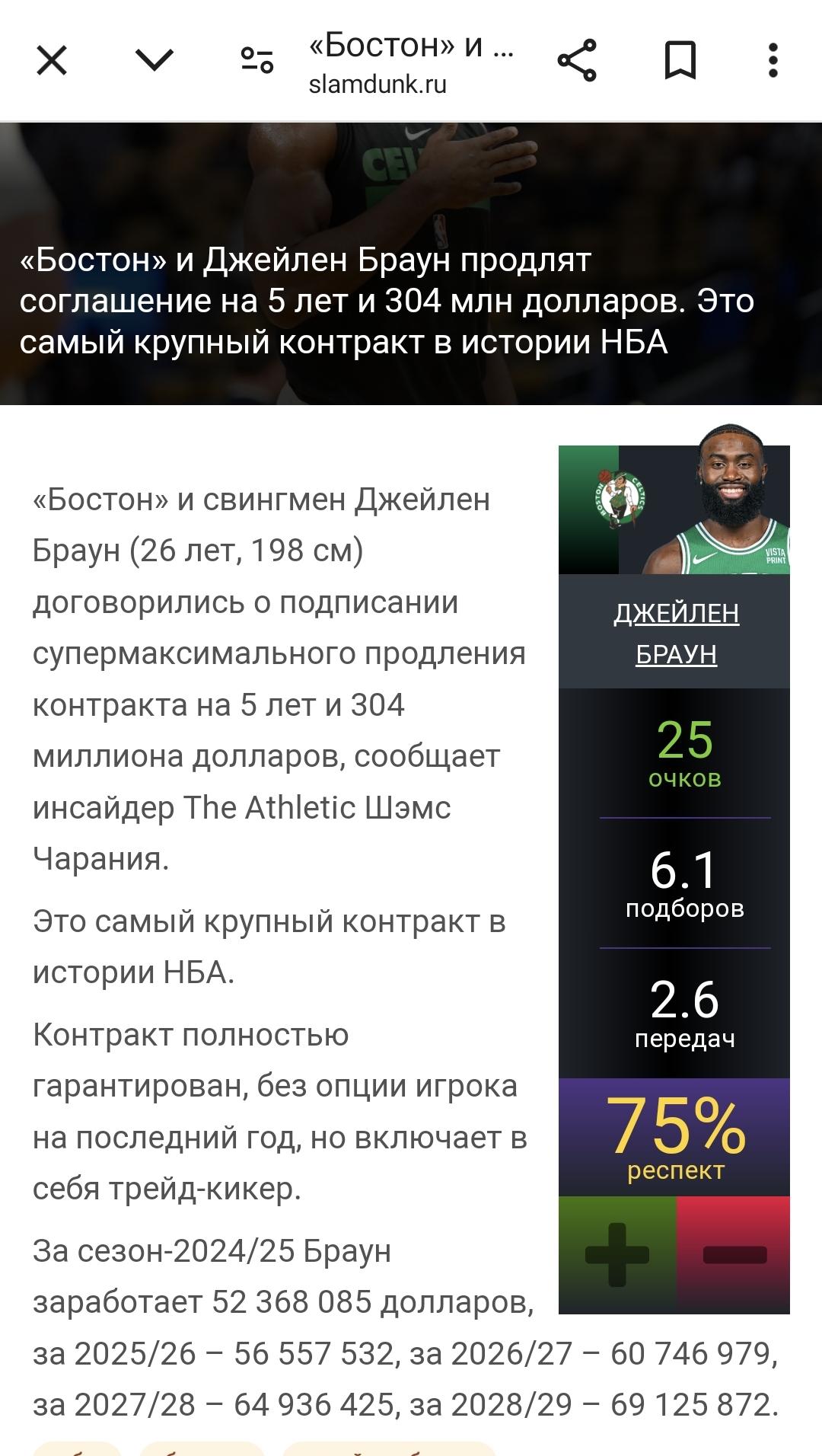Close the browser tab with X
The height and width of the screenshot is (1456, 822).
tap(52, 60)
